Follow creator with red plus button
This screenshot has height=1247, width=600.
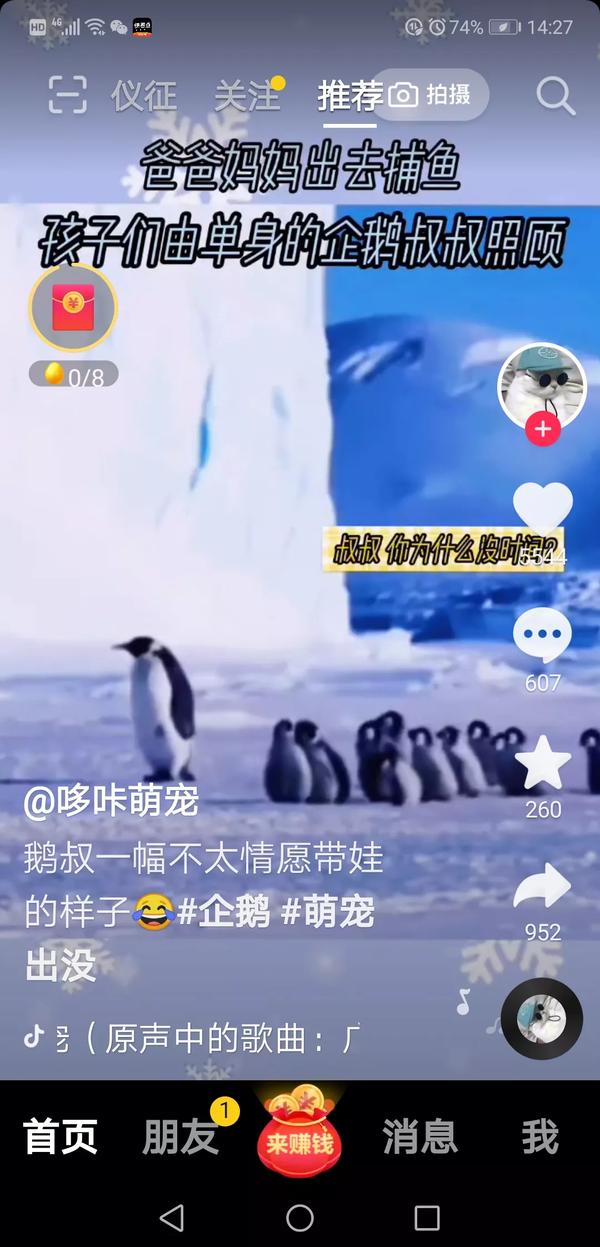(542, 430)
